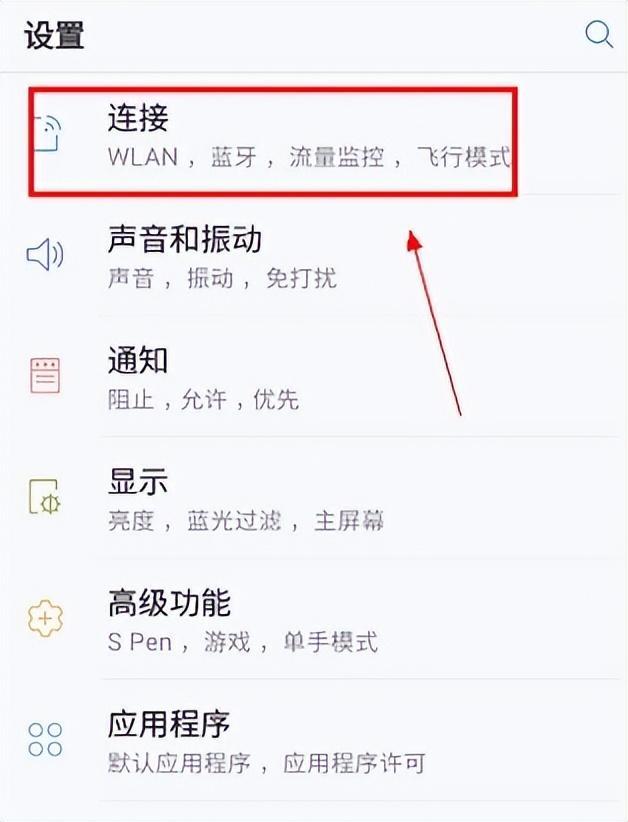Open the 显示 settings row
Image resolution: width=628 pixels, height=822 pixels.
[300, 500]
